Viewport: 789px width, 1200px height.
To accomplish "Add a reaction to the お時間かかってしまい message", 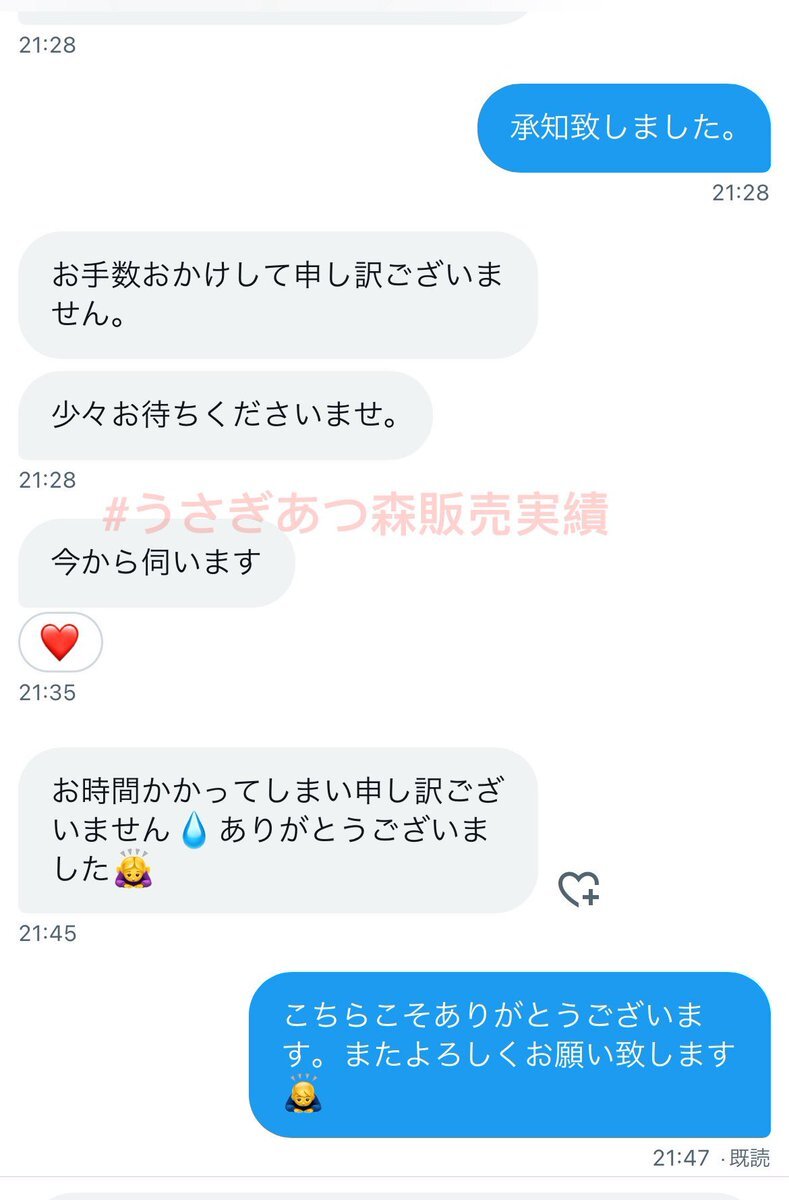I will [x=578, y=888].
